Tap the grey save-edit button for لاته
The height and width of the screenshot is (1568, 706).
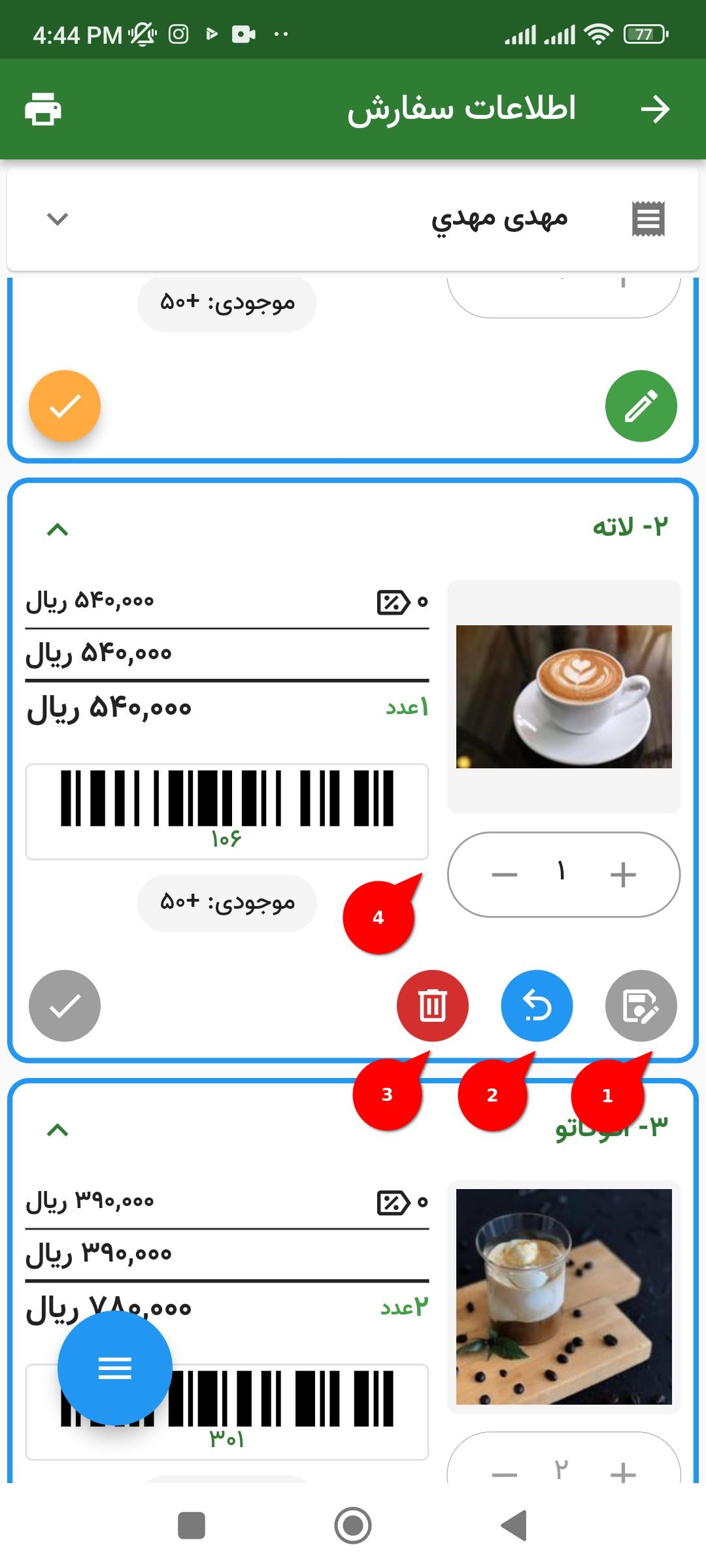click(x=641, y=1005)
